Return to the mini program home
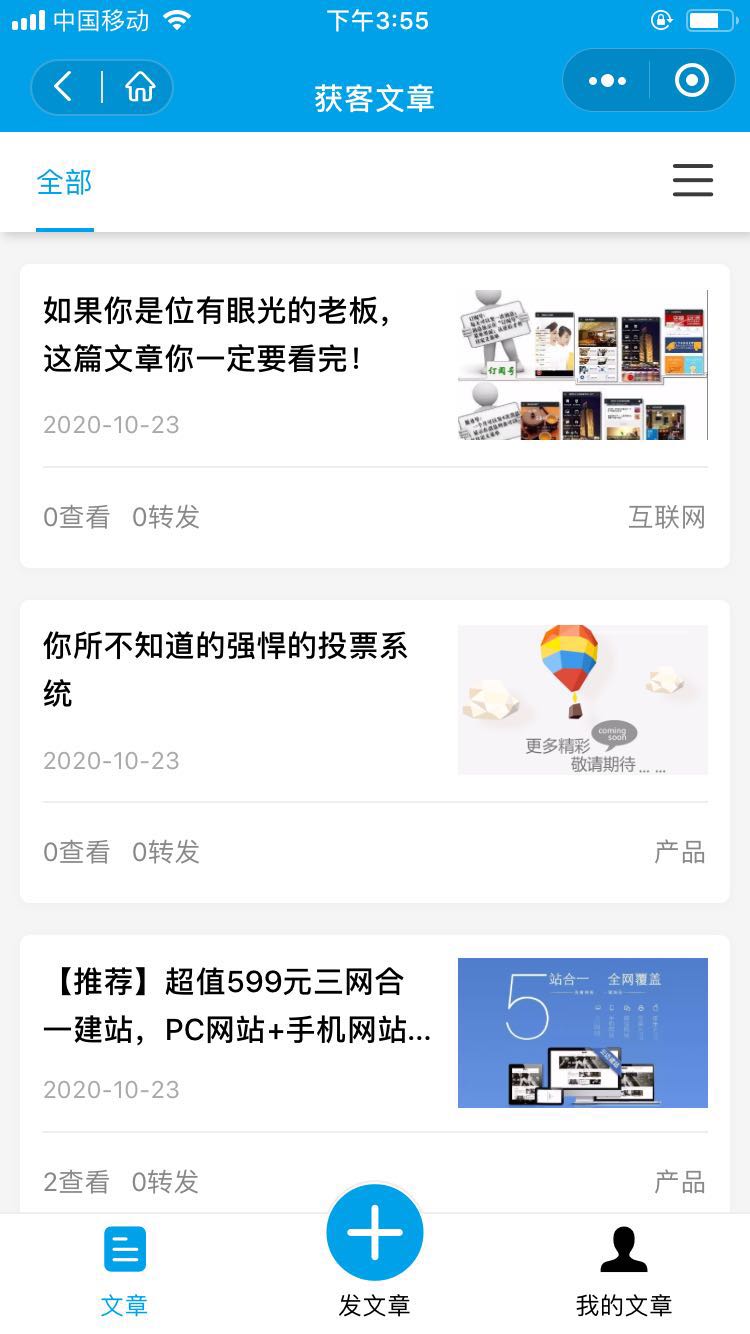Screen dimensions: 750x1334 (140, 88)
